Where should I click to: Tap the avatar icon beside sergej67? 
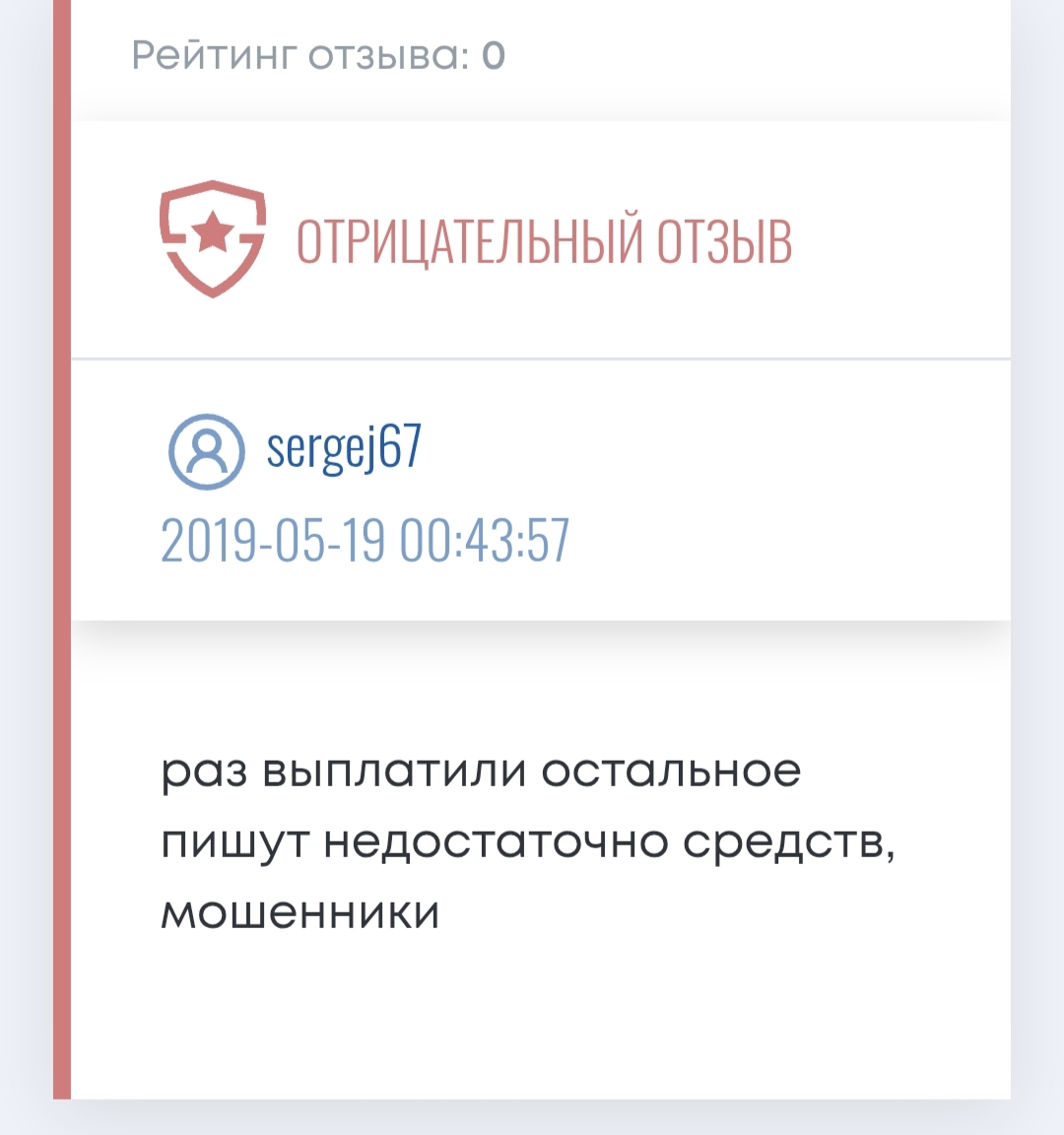206,452
